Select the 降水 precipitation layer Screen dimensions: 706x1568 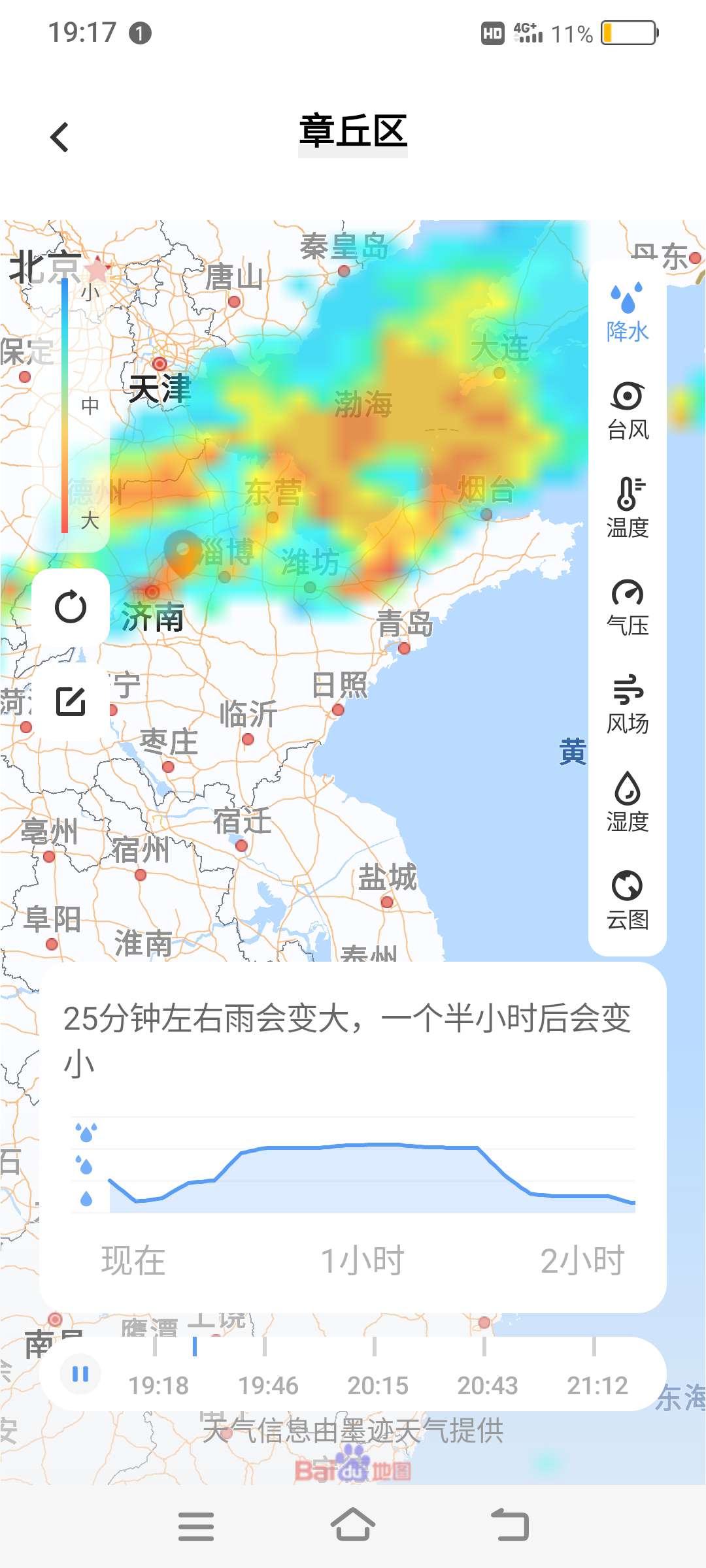coord(627,312)
